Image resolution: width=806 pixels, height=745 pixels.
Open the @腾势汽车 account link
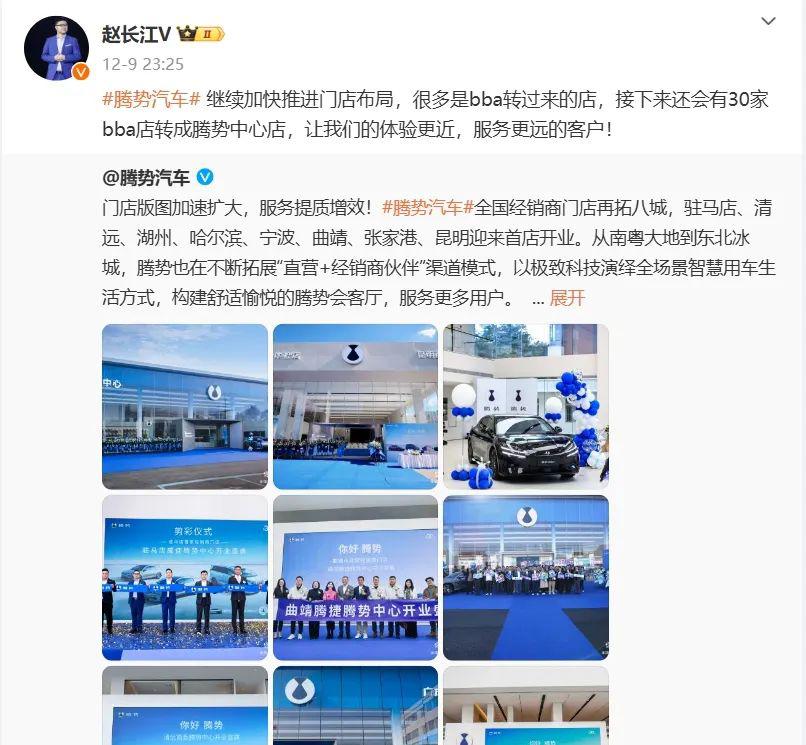tap(146, 178)
